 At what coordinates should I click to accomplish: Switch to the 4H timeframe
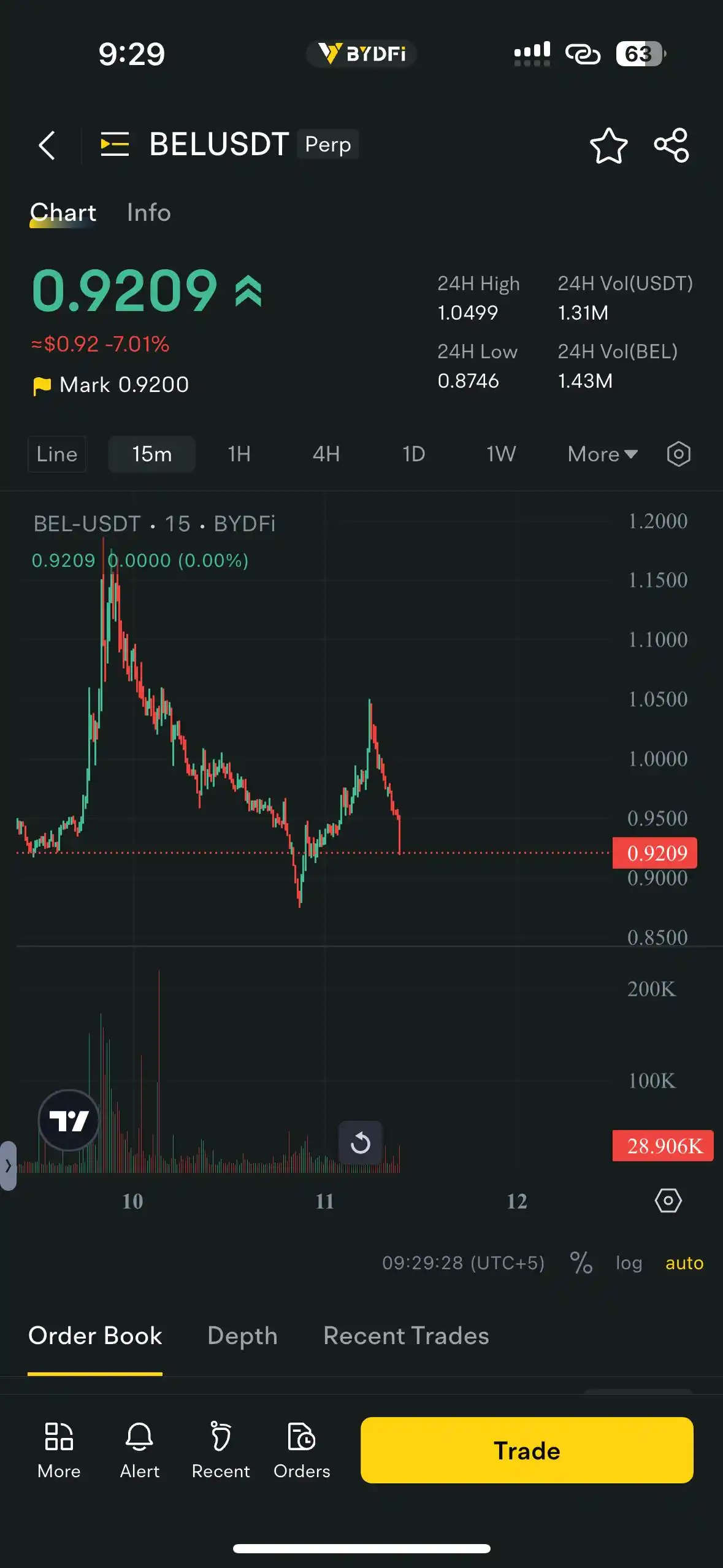[326, 455]
